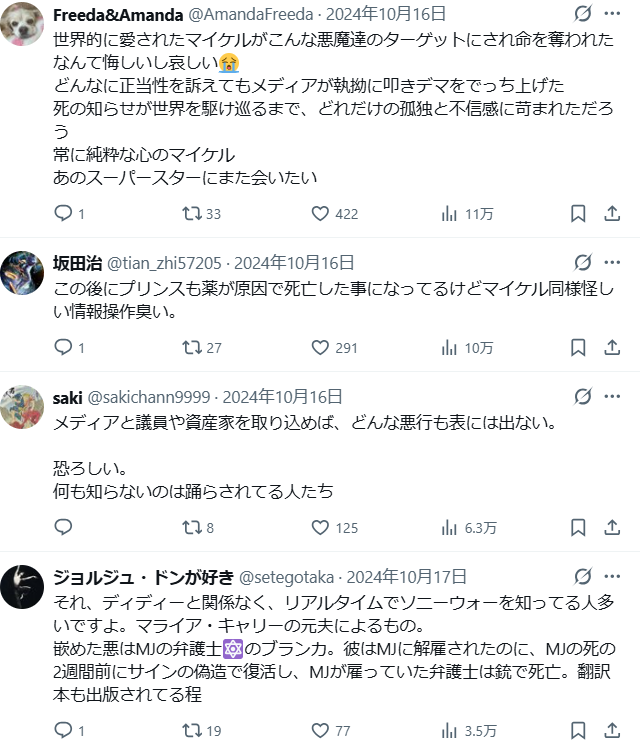Open Freeda&Amanda's profile name
The width and height of the screenshot is (640, 746).
click(x=118, y=15)
